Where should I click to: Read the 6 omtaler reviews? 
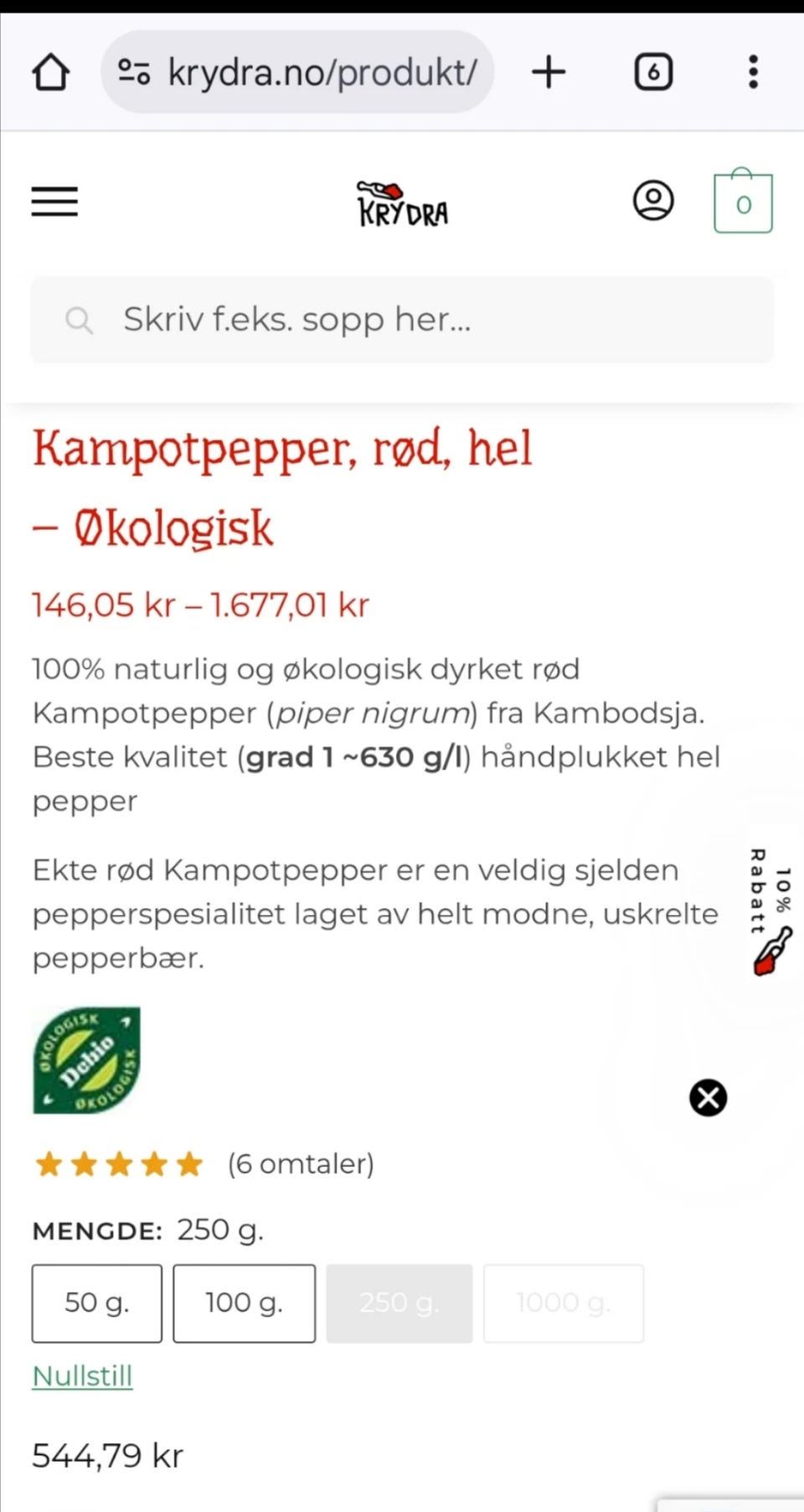tap(301, 1164)
